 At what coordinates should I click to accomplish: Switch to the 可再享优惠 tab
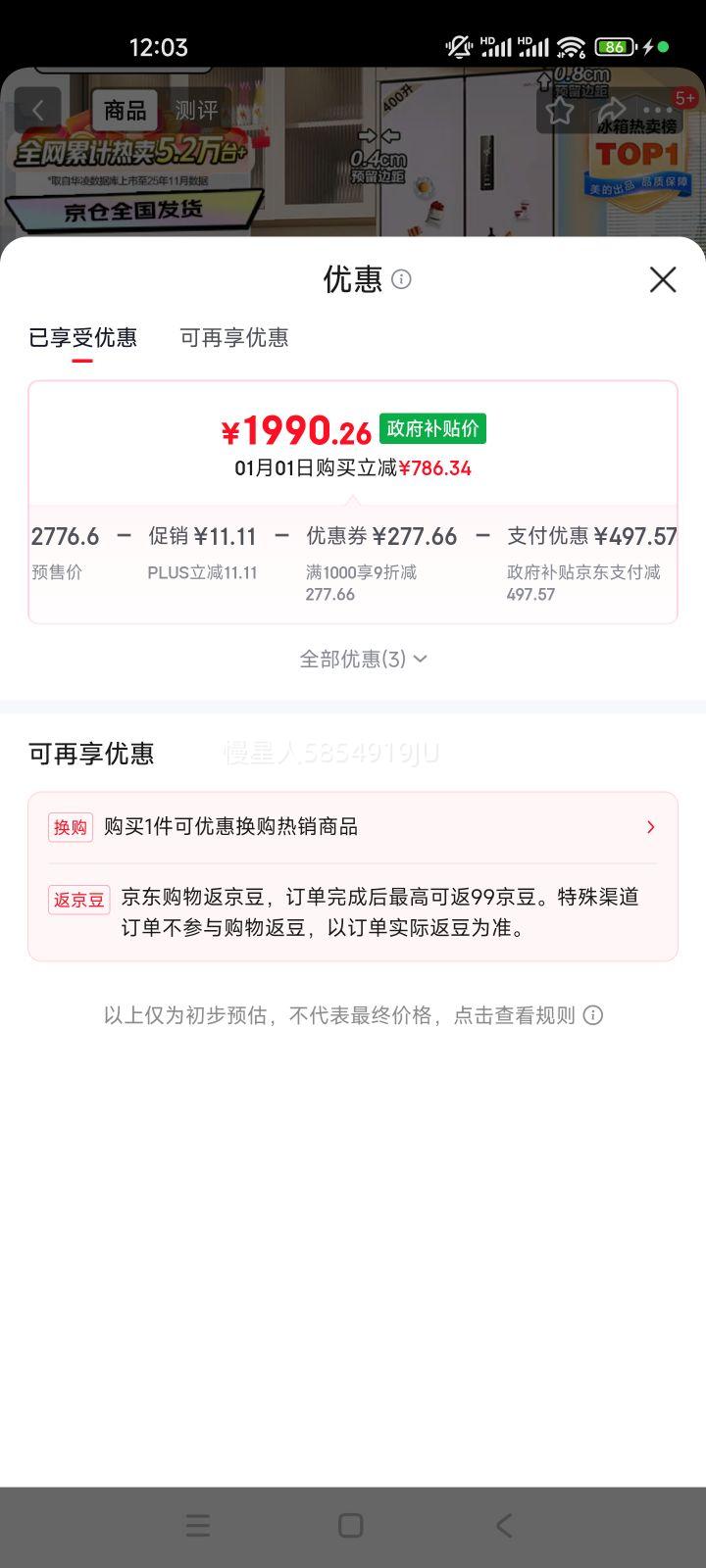(x=234, y=338)
